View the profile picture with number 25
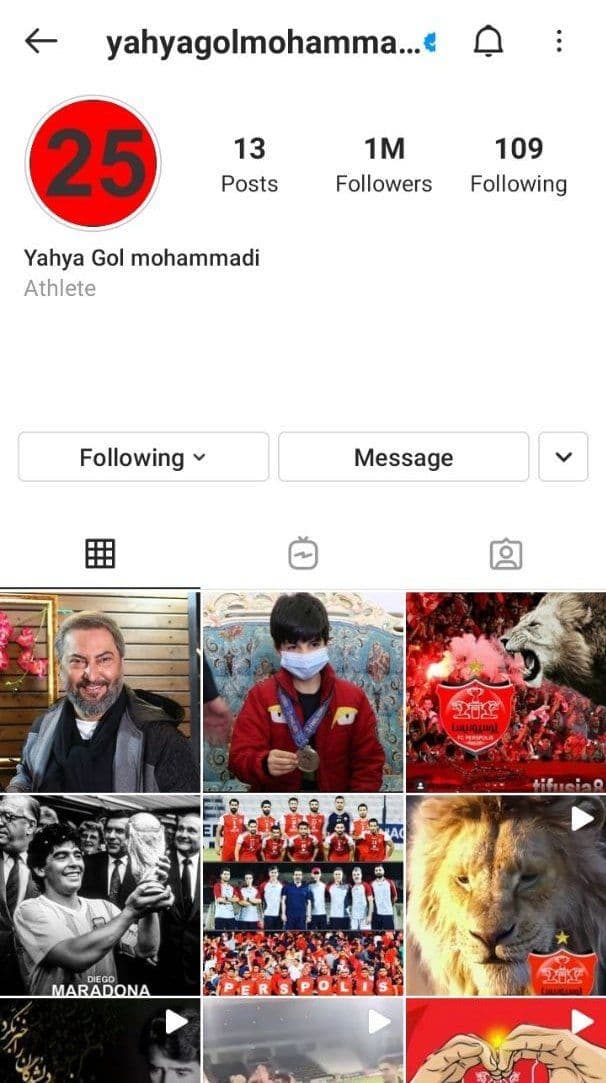This screenshot has height=1083, width=606. tap(92, 163)
